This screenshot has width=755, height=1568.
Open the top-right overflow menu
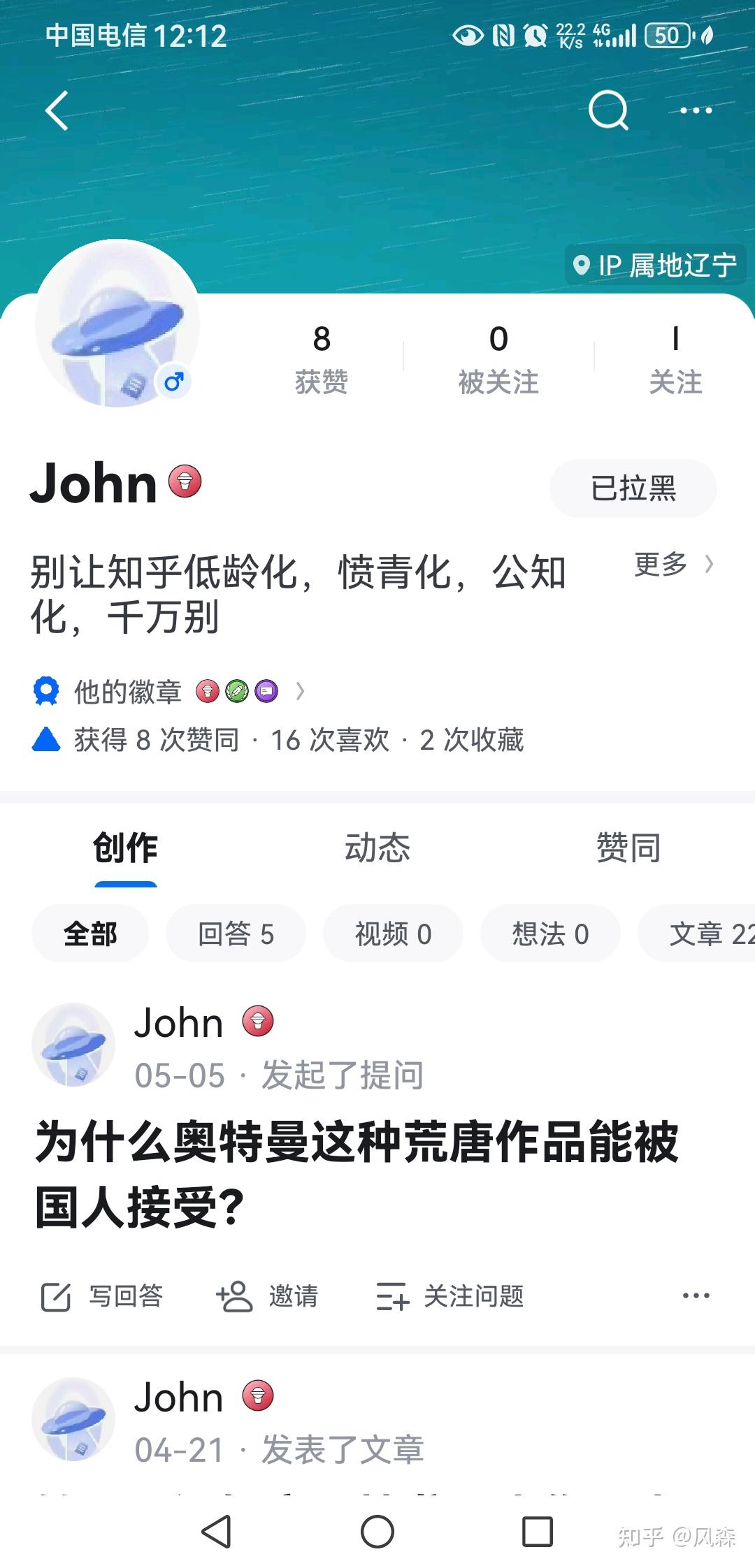[696, 110]
